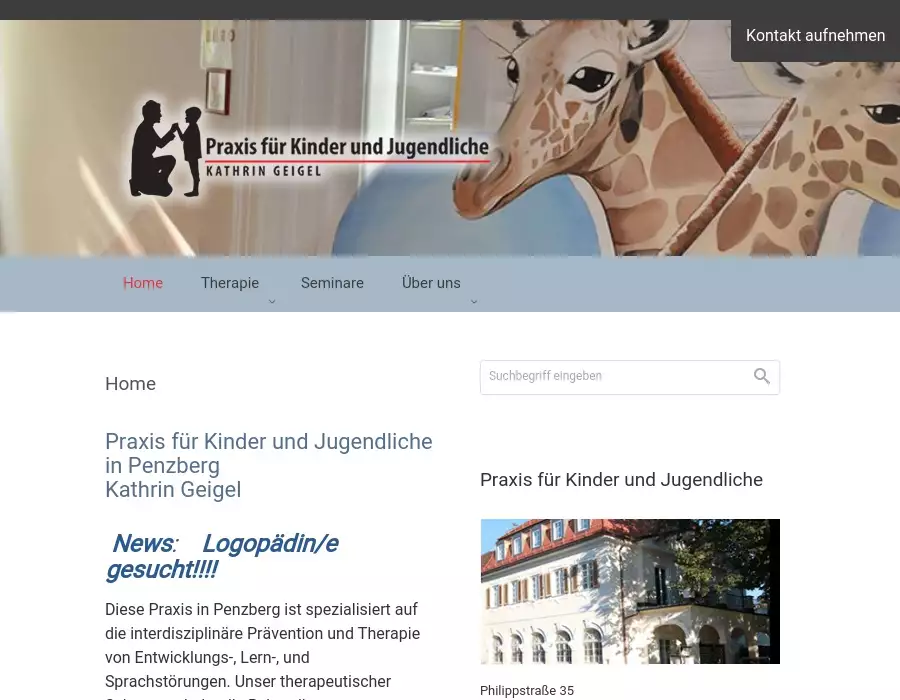The image size is (900, 700).
Task: Tap the magnifier search icon
Action: (762, 377)
